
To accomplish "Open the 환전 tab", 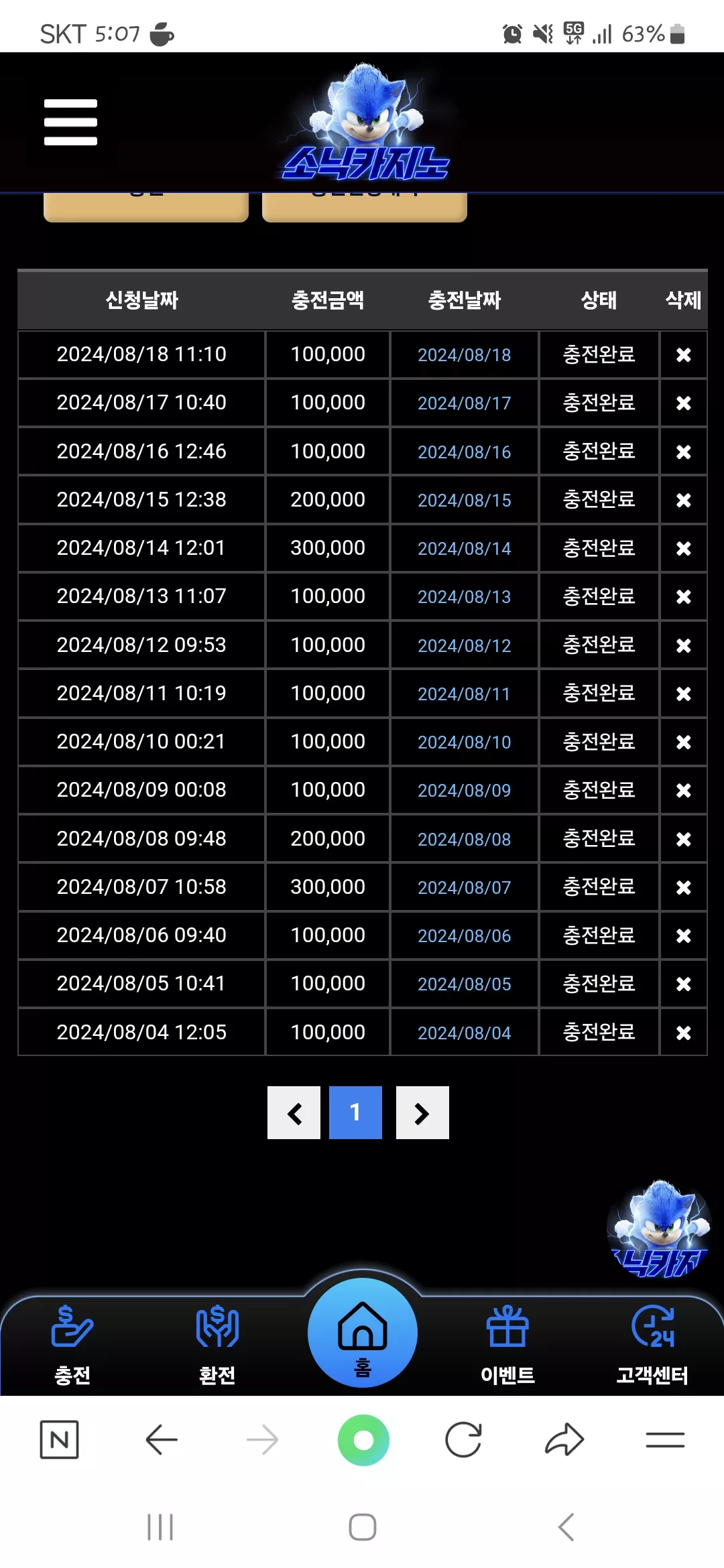I will pos(217,1345).
